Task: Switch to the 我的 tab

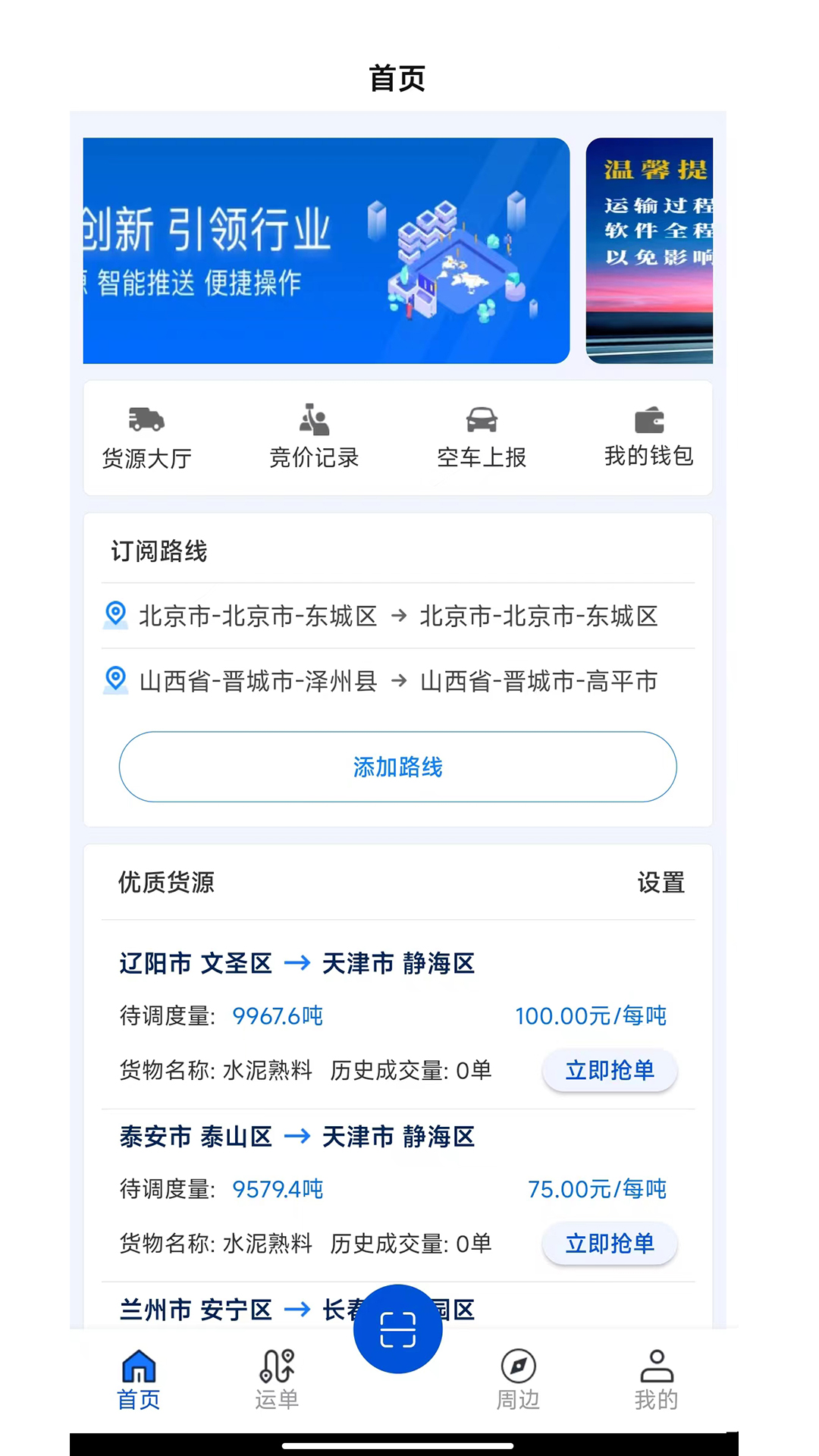Action: point(657,1380)
